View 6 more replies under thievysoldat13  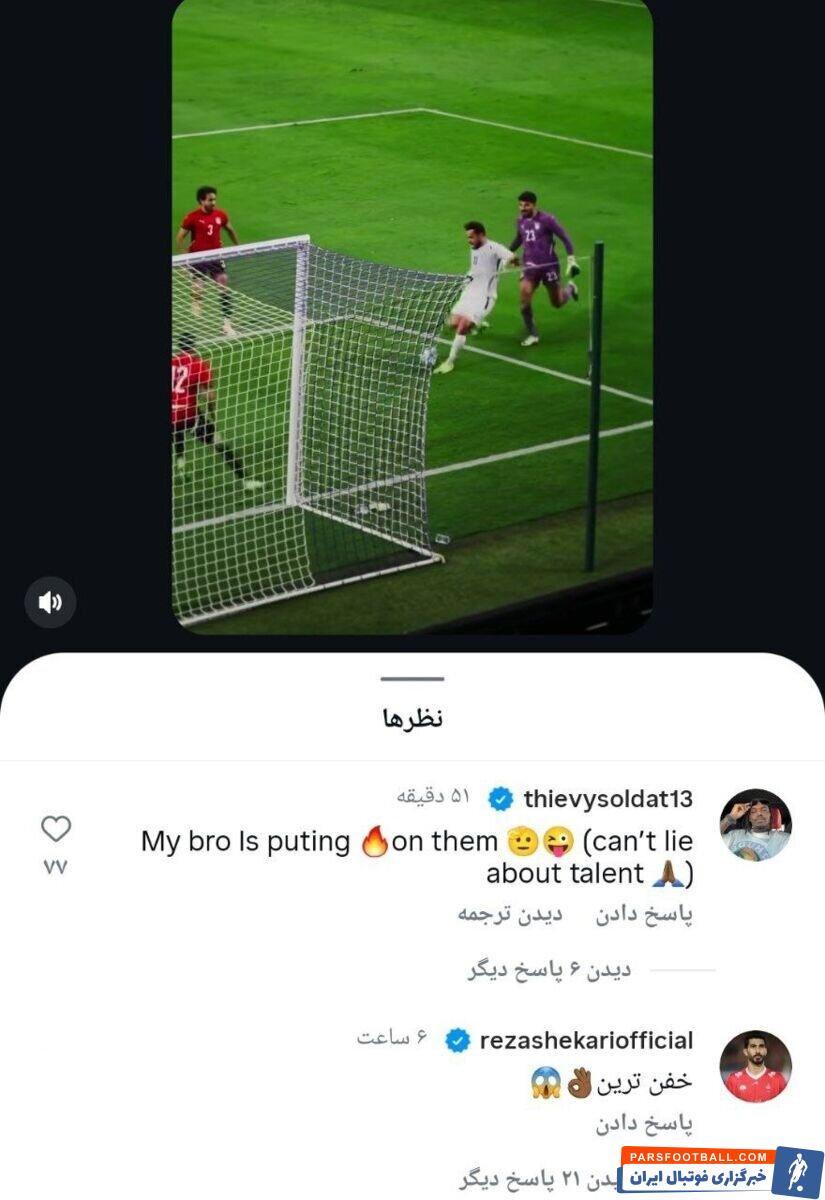(x=549, y=969)
